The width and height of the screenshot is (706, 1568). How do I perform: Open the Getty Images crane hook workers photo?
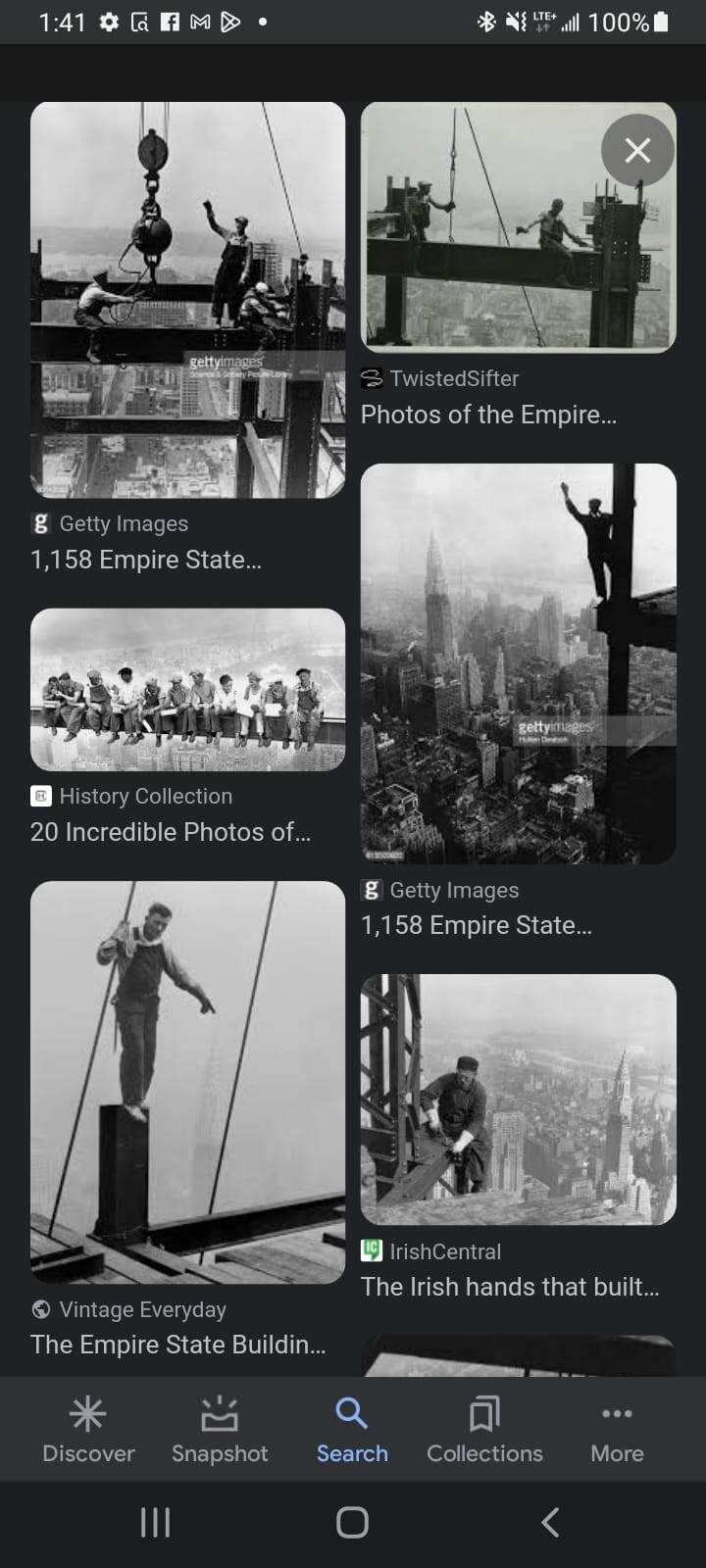click(x=187, y=300)
